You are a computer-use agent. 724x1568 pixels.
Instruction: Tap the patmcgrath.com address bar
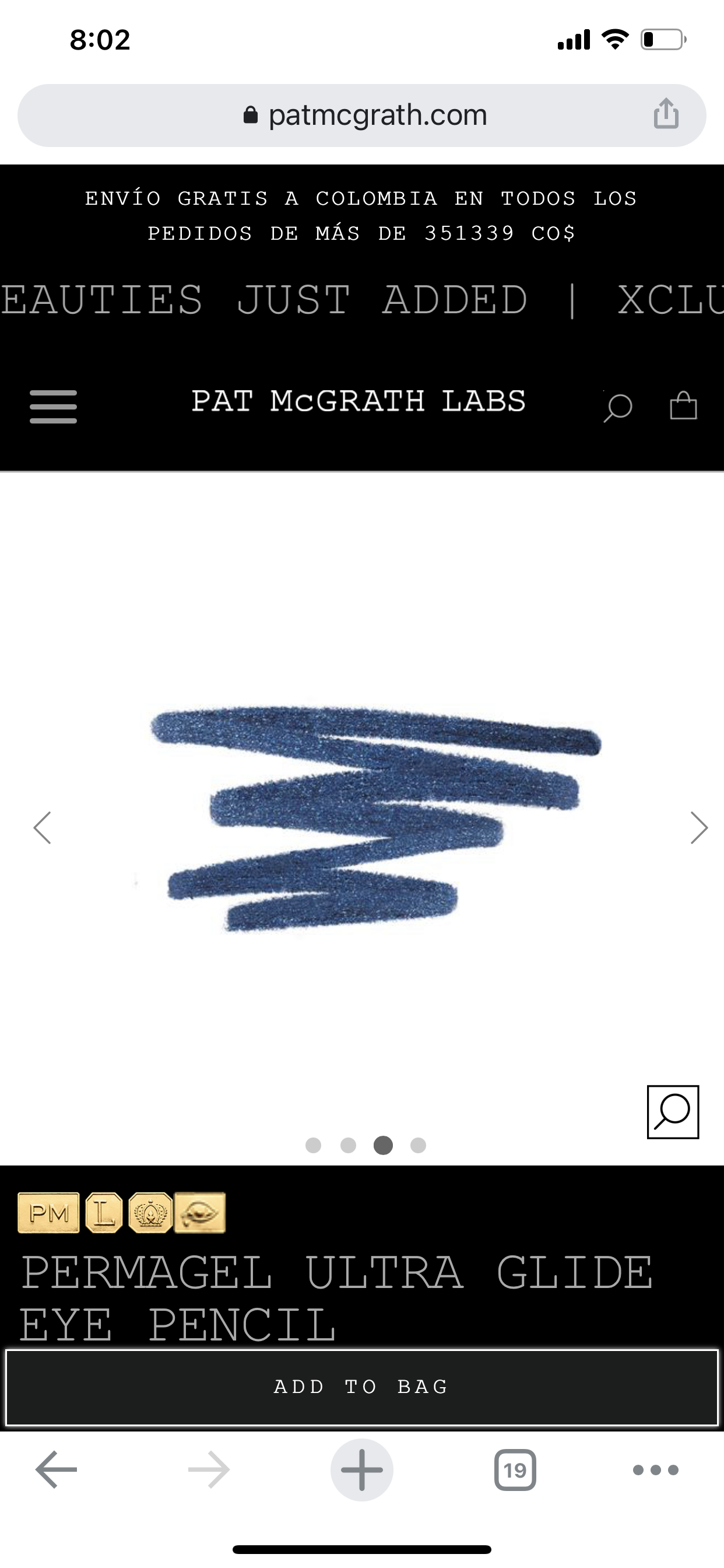[x=361, y=116]
